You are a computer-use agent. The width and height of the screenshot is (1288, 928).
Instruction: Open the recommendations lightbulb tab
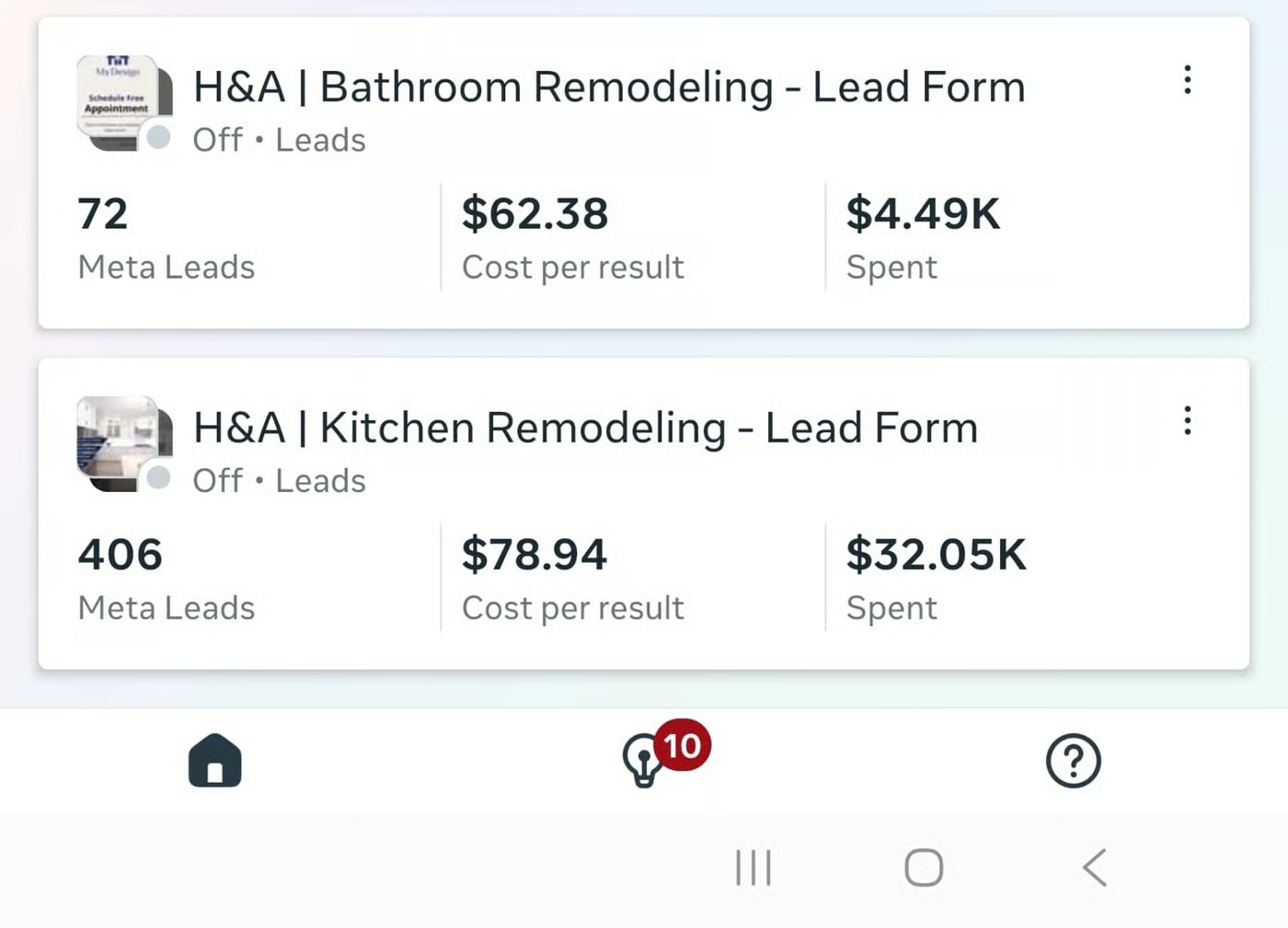(x=644, y=762)
